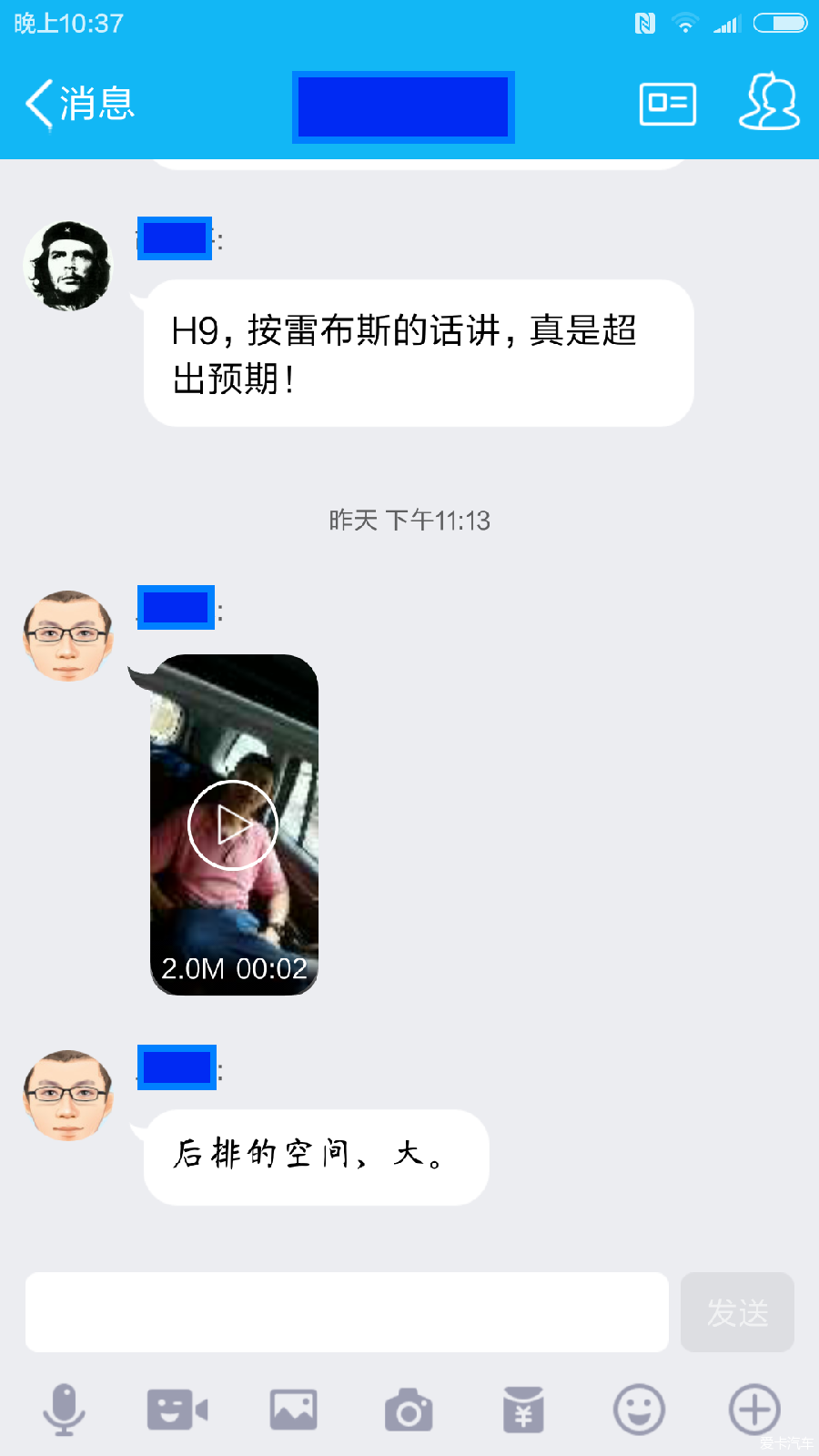Open the photo gallery picker

tap(293, 1410)
